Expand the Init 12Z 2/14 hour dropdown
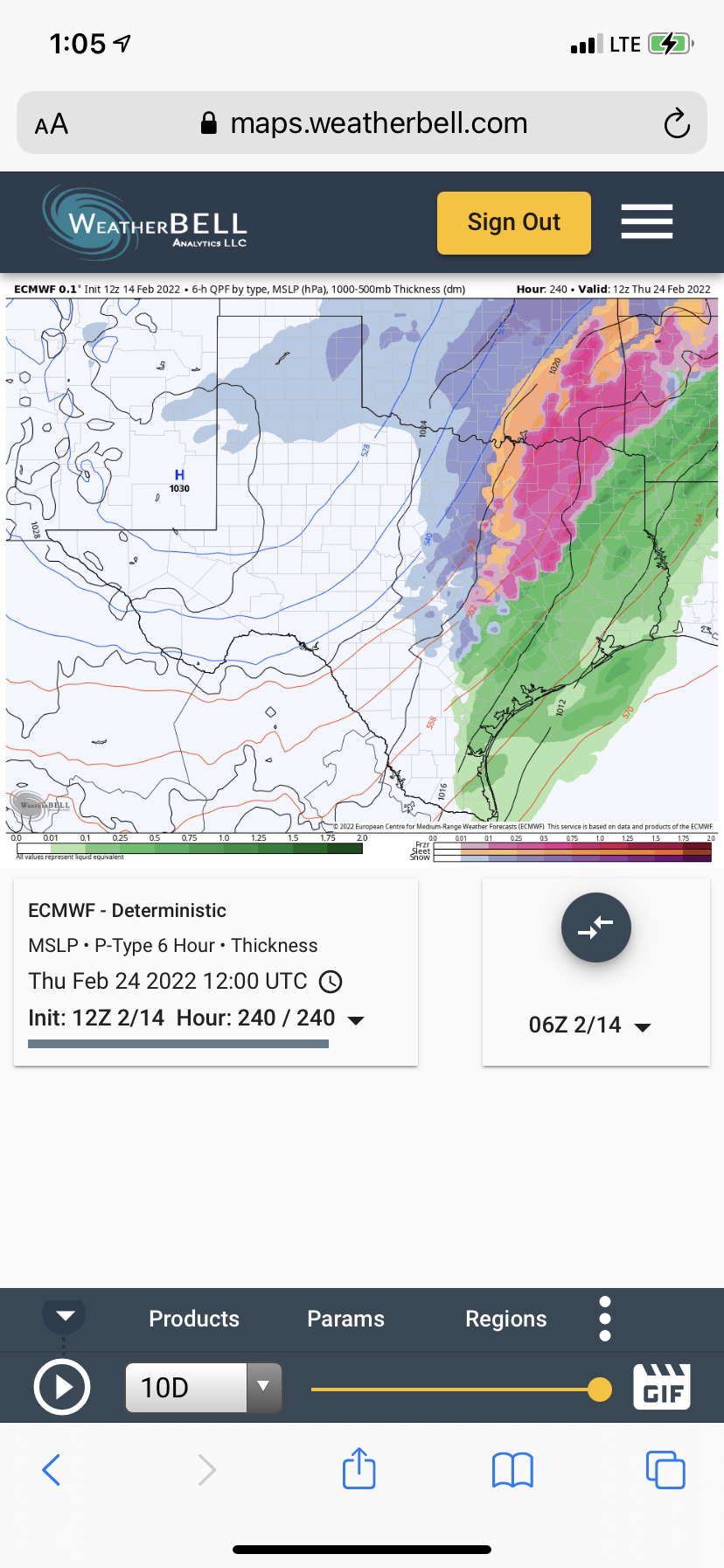Viewport: 724px width, 1568px height. (x=356, y=1020)
